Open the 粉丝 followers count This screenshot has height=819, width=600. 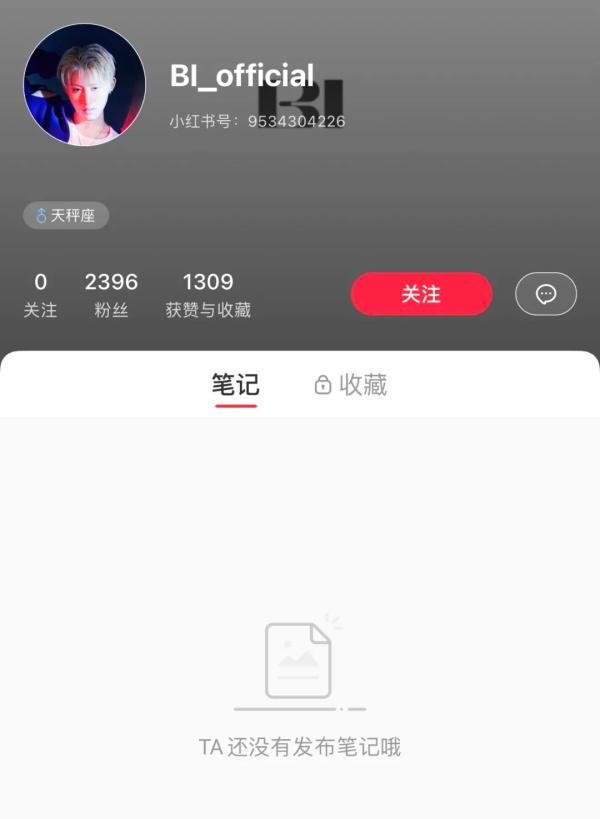click(111, 295)
